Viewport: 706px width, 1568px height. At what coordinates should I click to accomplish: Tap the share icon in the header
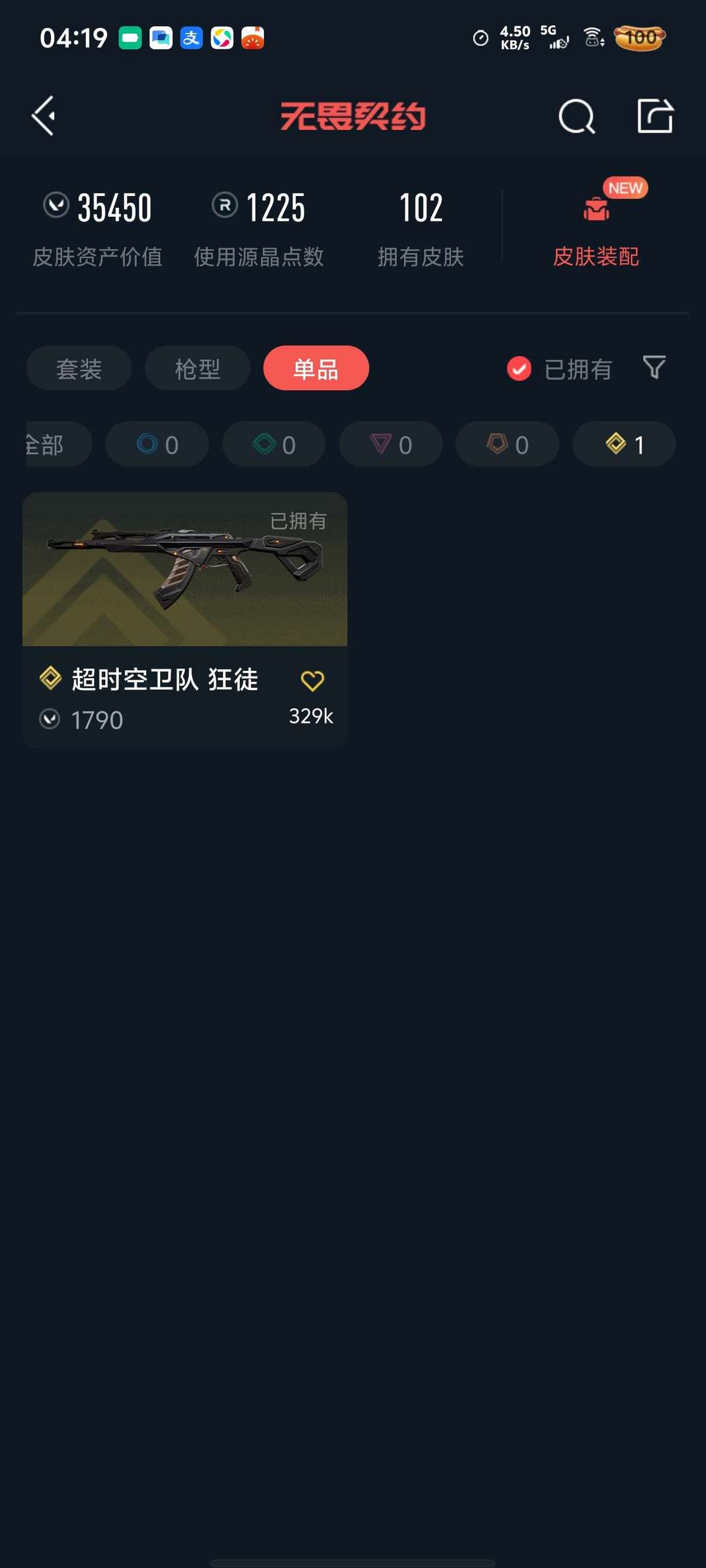[x=655, y=116]
